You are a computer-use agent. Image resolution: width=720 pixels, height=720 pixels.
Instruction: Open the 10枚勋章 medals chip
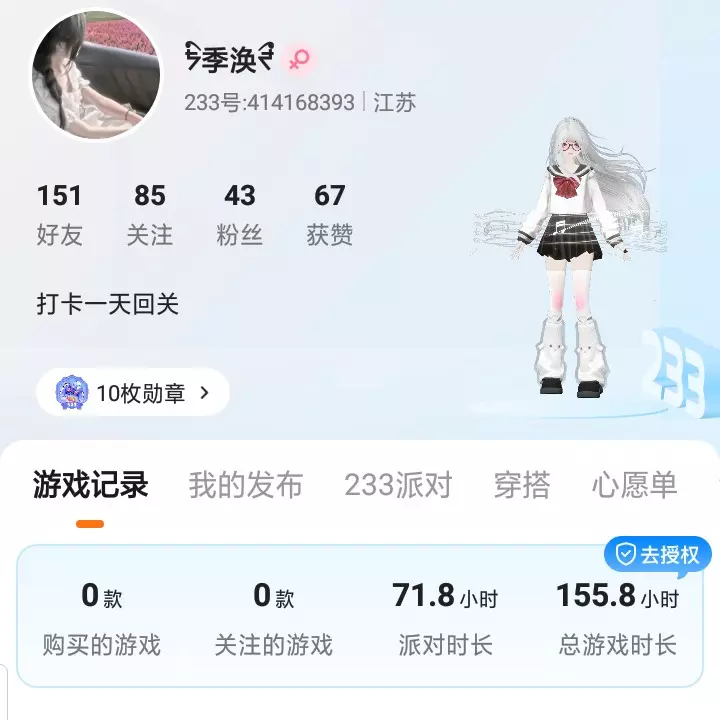tap(133, 393)
